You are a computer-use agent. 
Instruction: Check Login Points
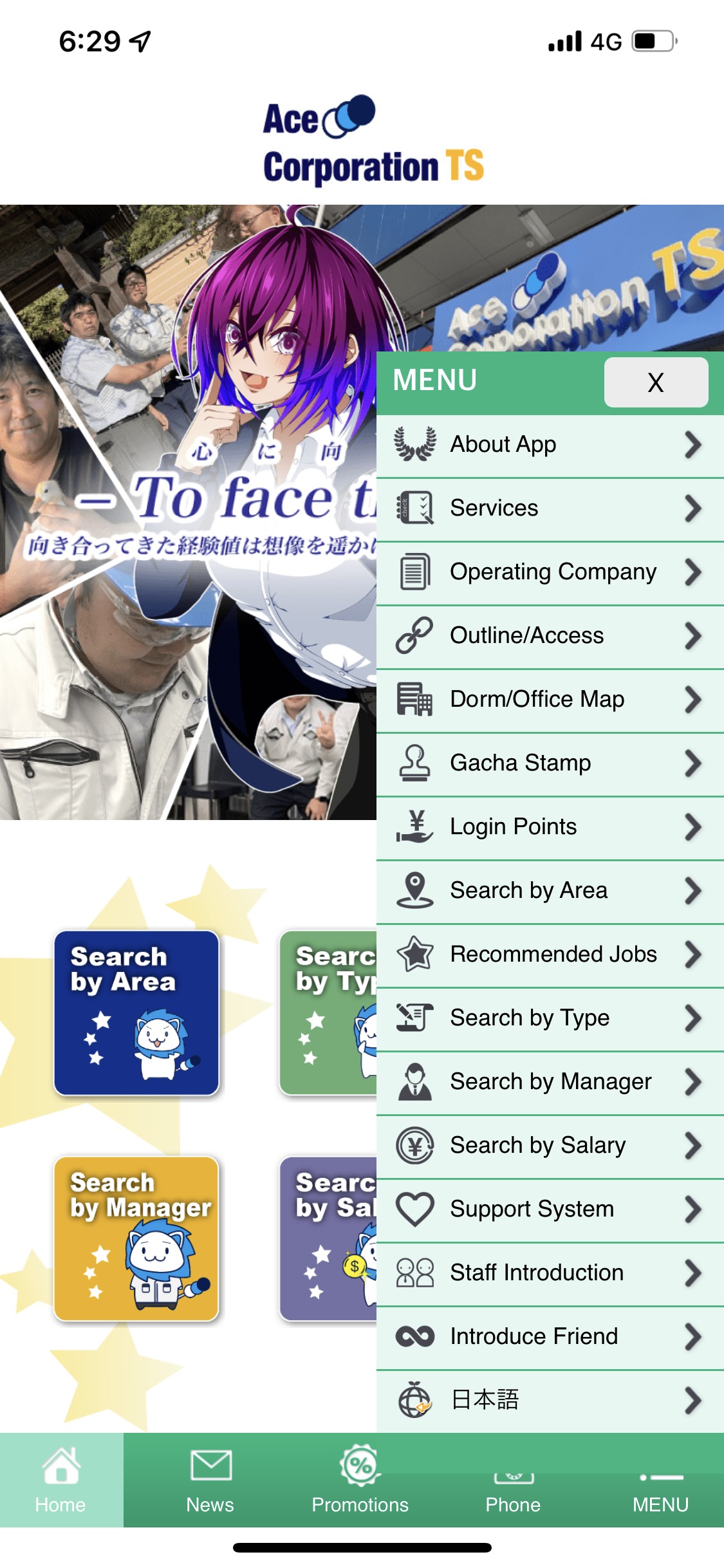pos(550,827)
